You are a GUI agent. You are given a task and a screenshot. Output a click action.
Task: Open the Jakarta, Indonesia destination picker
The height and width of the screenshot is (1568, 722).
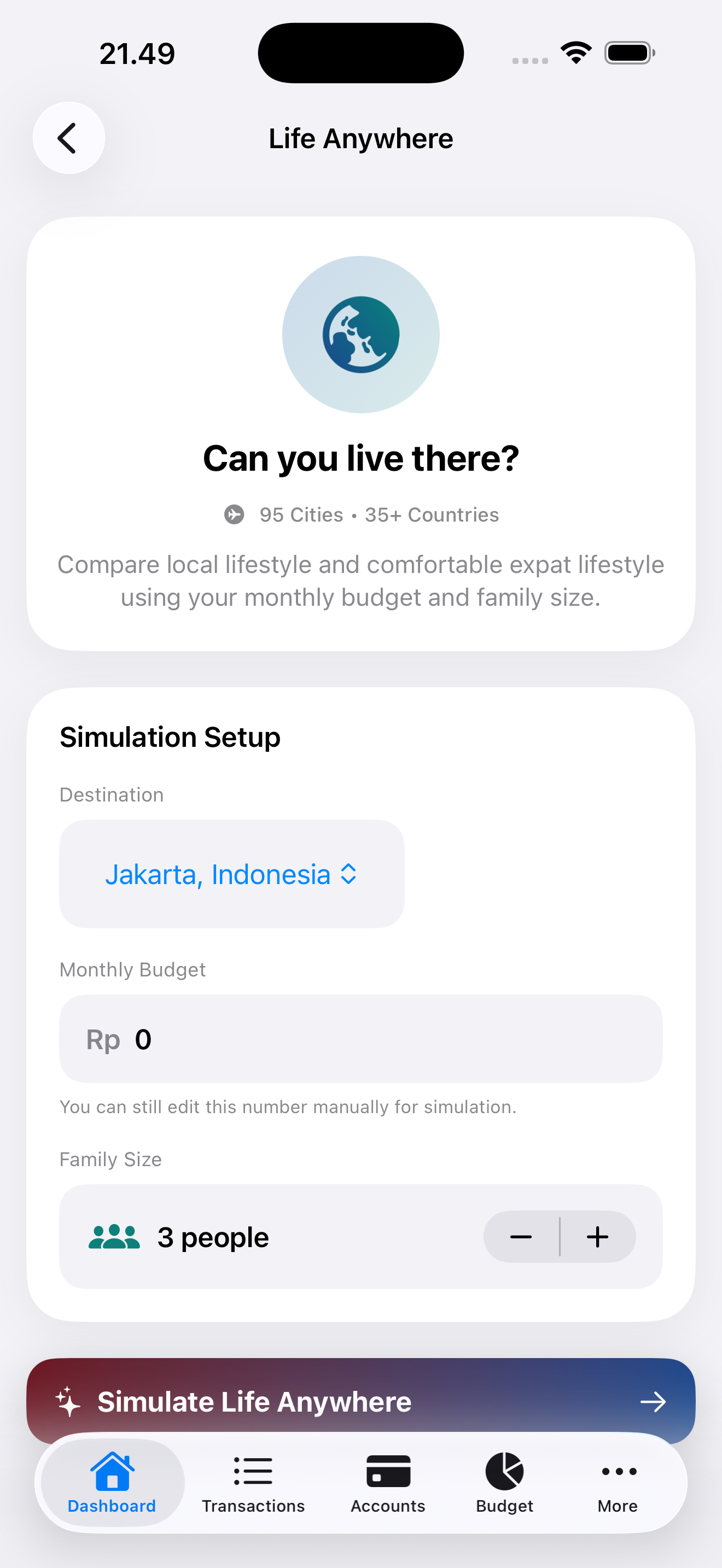click(x=231, y=874)
